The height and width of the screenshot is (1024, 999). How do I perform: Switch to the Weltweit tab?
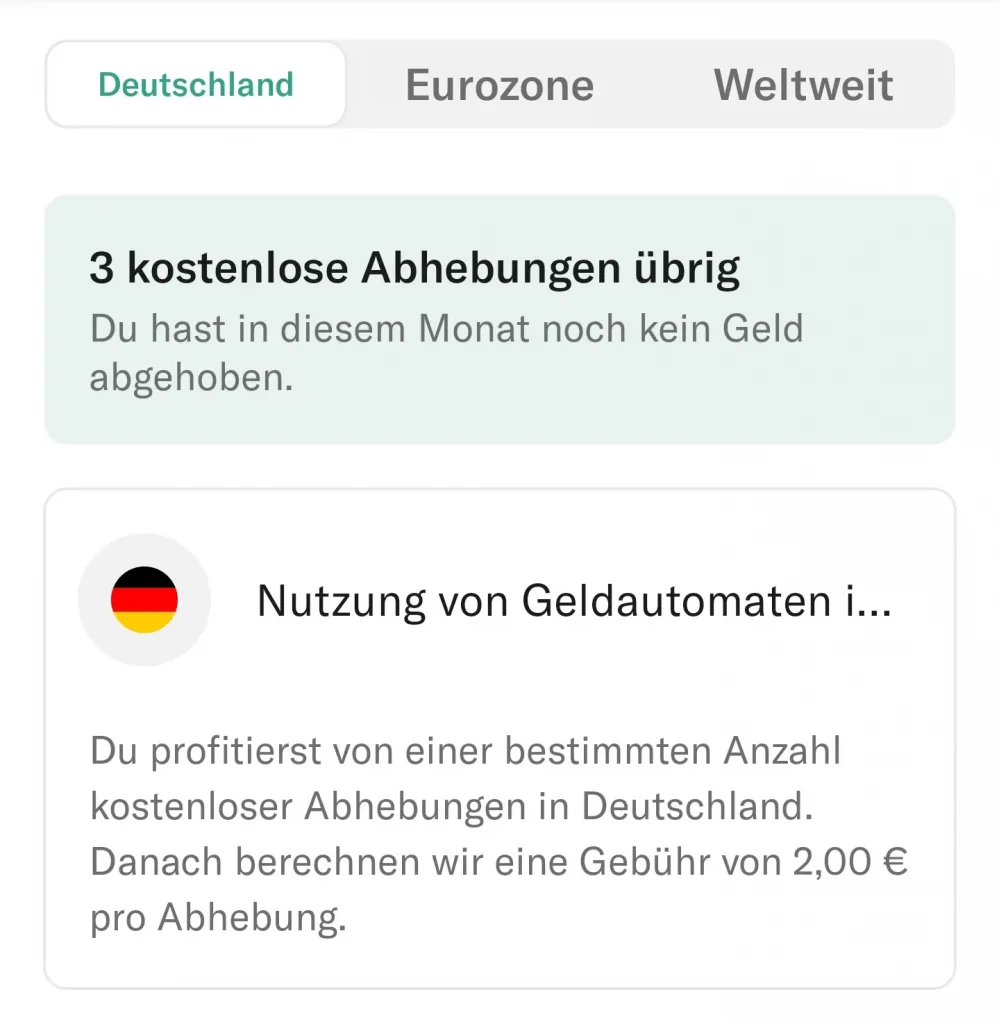click(x=803, y=85)
